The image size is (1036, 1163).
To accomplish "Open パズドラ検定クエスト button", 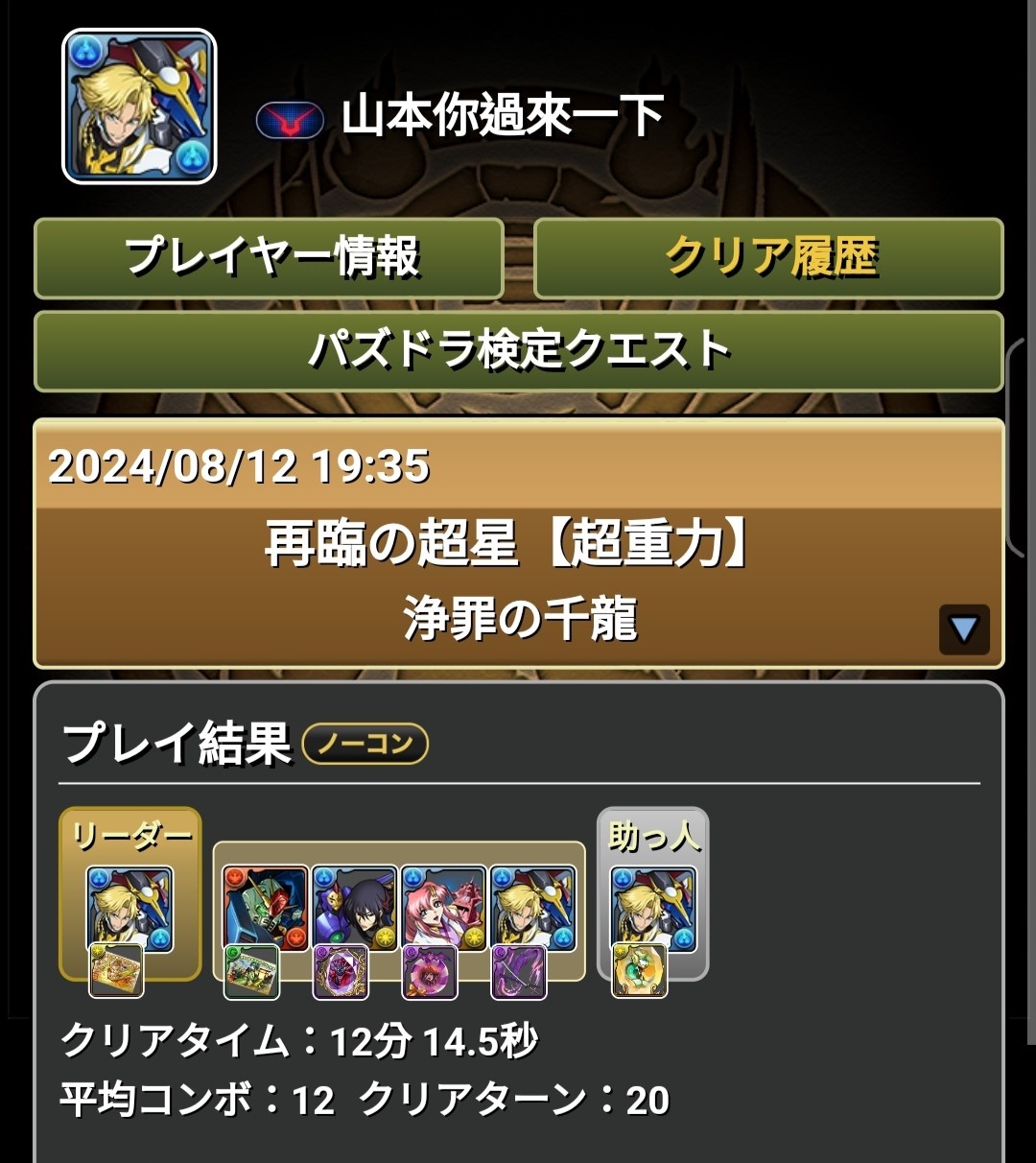I will pos(518,350).
